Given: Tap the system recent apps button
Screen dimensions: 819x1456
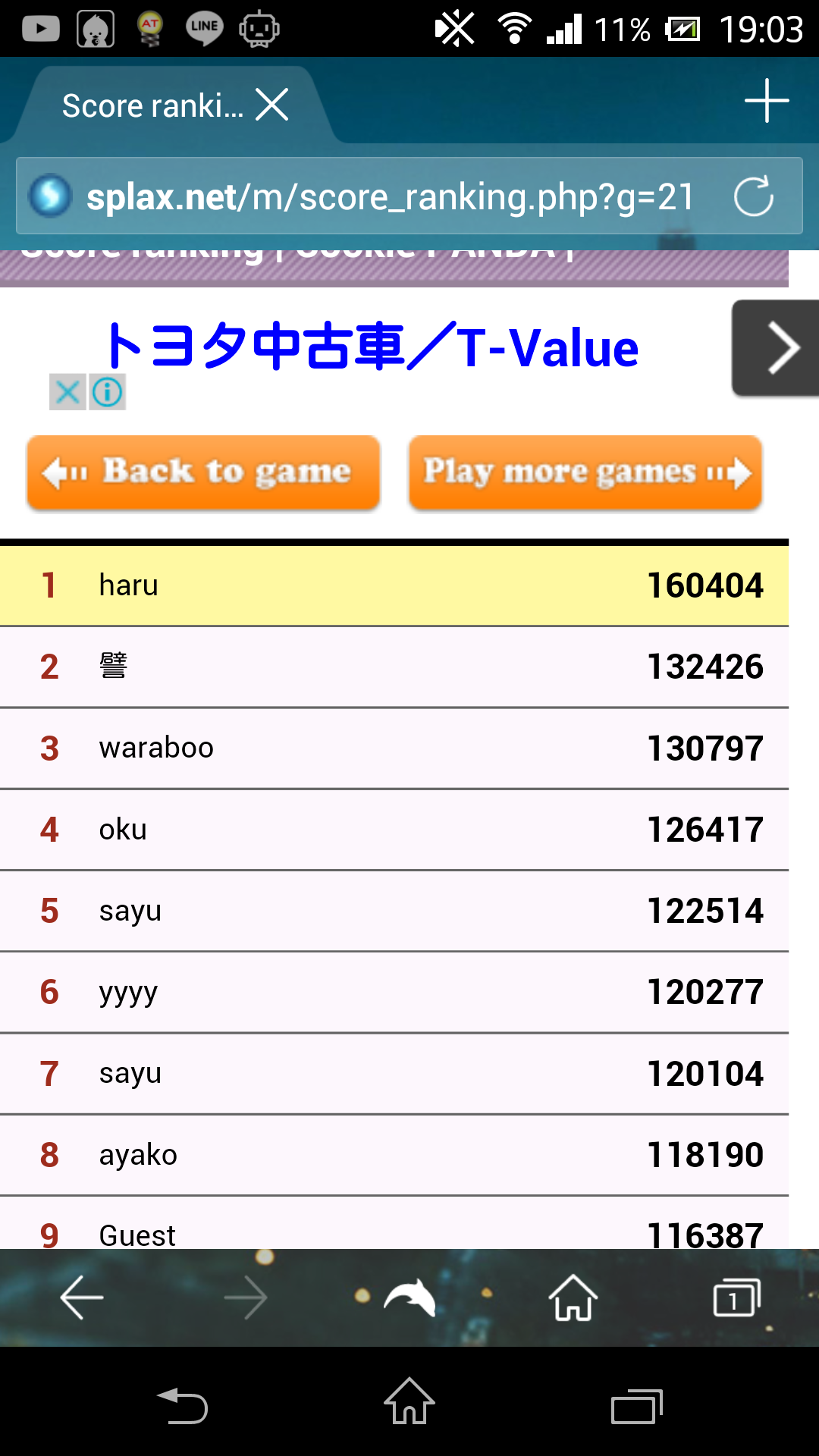Looking at the screenshot, I should click(637, 1407).
